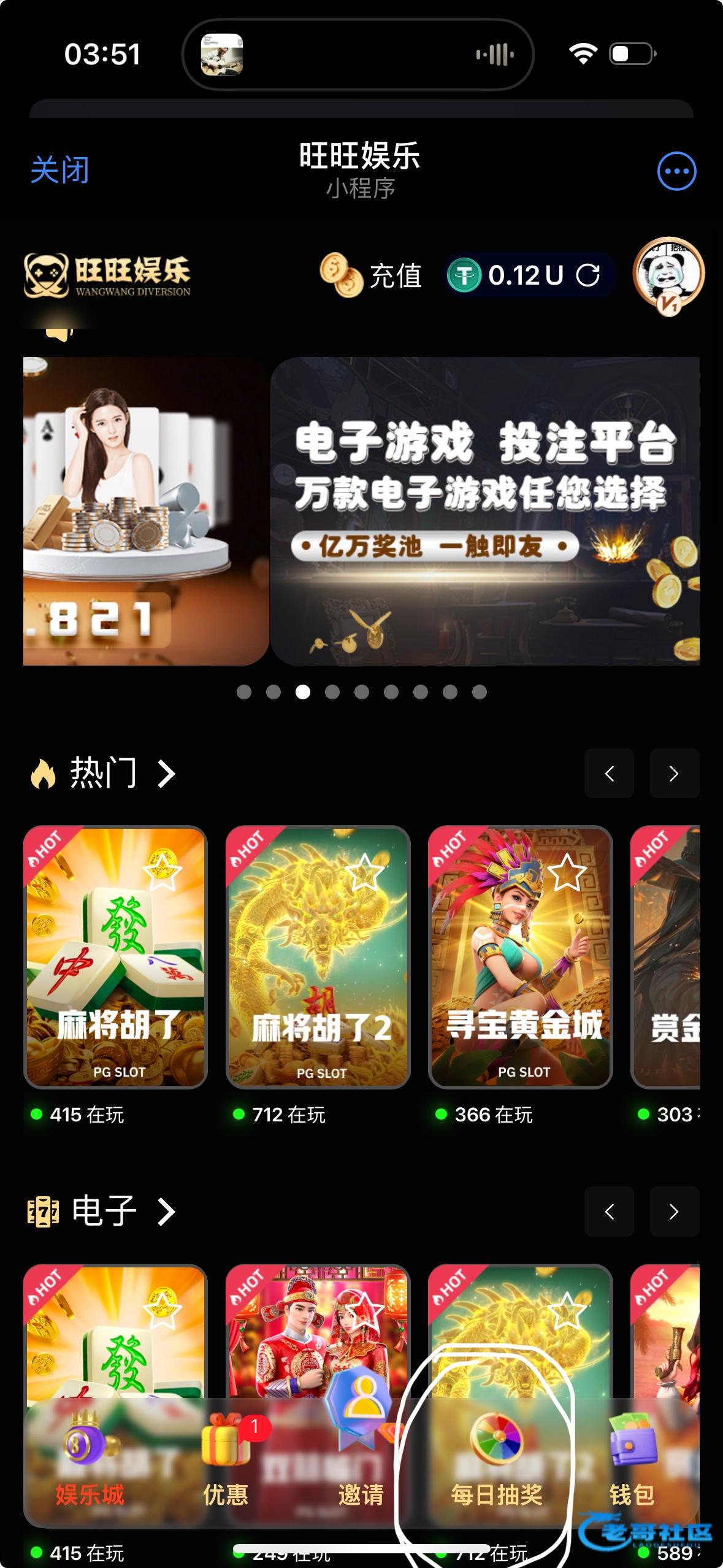
Task: Launch the 寻宝黄金城 game
Action: [520, 969]
